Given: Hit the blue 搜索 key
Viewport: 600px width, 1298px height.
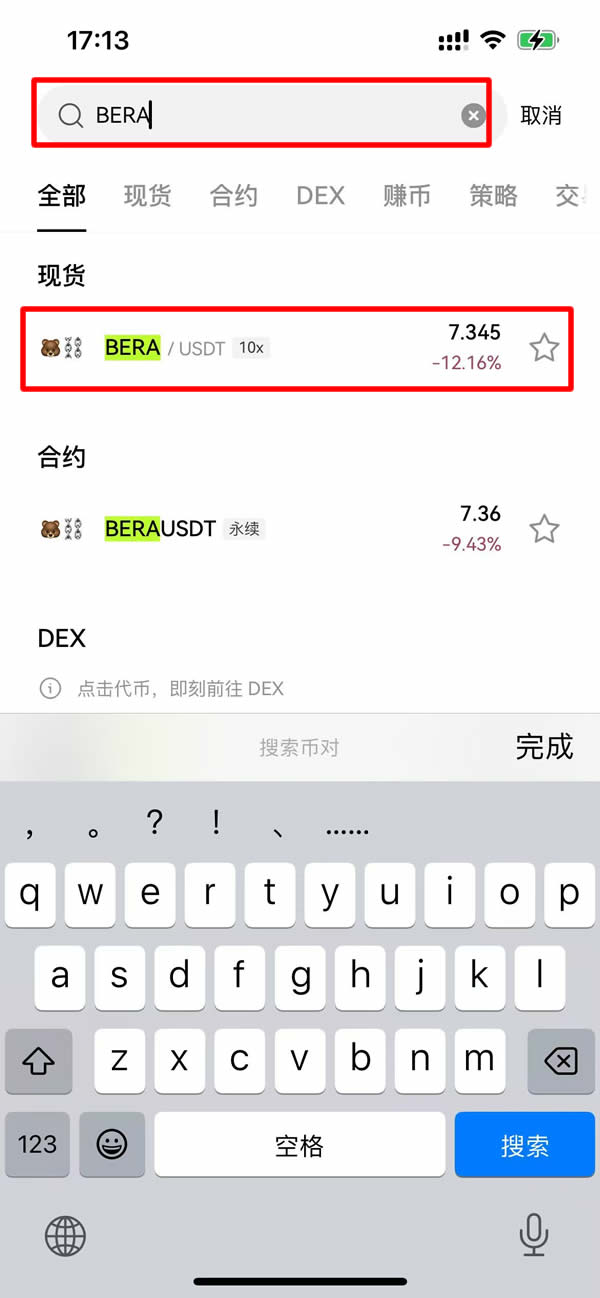Looking at the screenshot, I should tap(525, 1145).
